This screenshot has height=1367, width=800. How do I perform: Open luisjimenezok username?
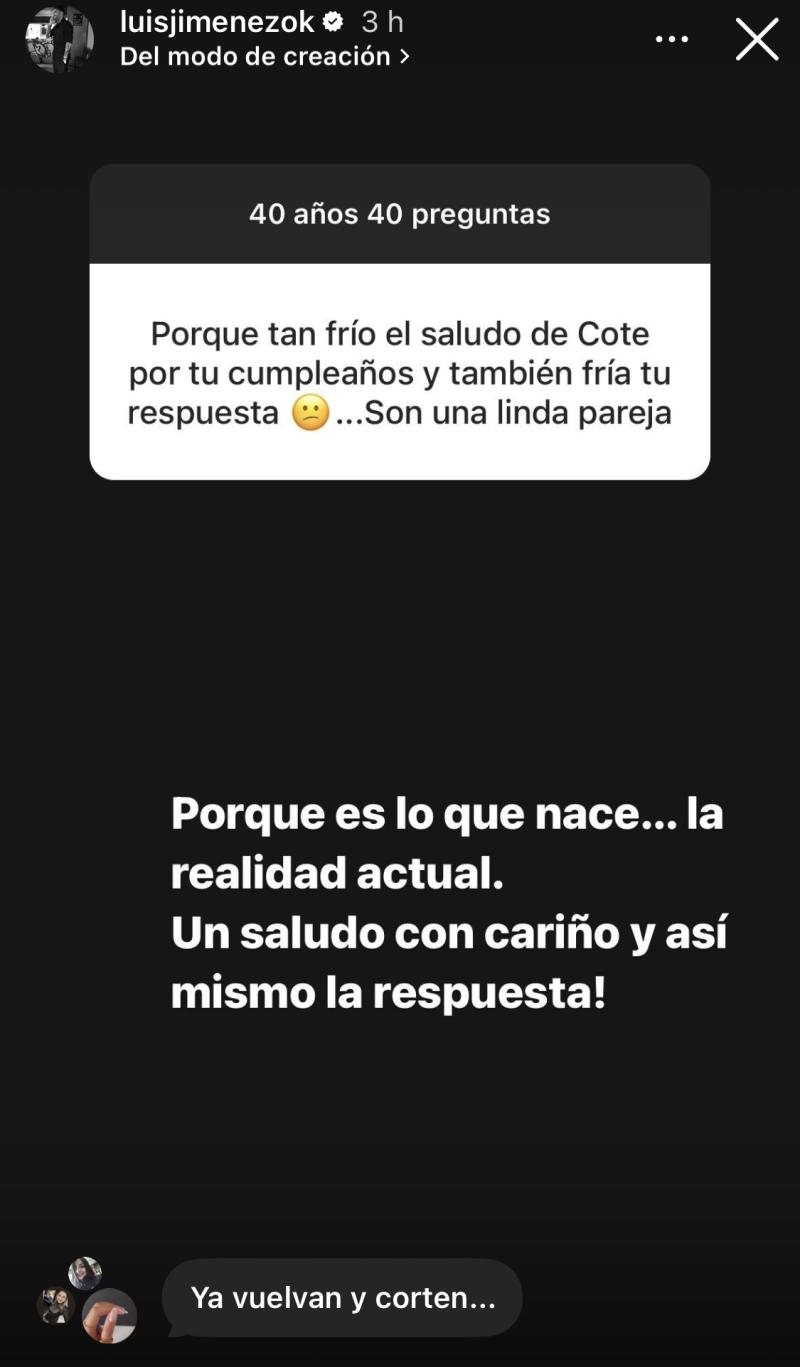[x=220, y=22]
